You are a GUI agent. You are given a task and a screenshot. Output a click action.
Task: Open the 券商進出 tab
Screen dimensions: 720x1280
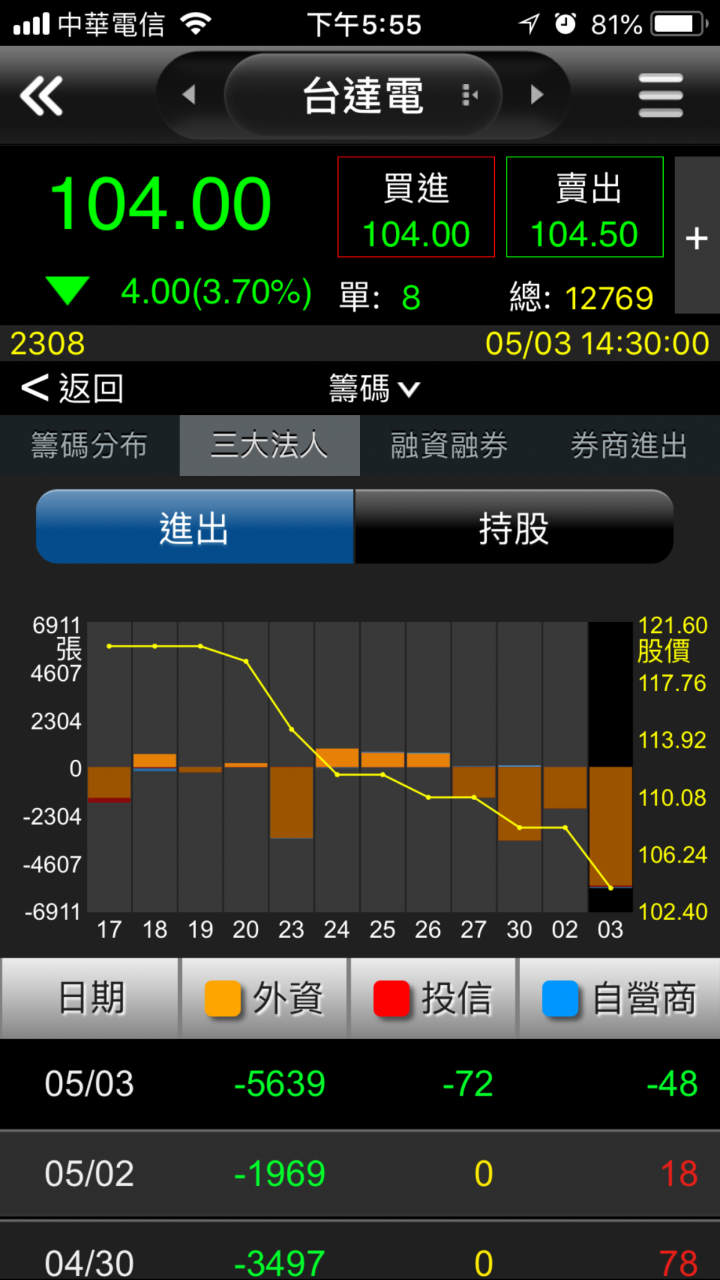pyautogui.click(x=629, y=445)
